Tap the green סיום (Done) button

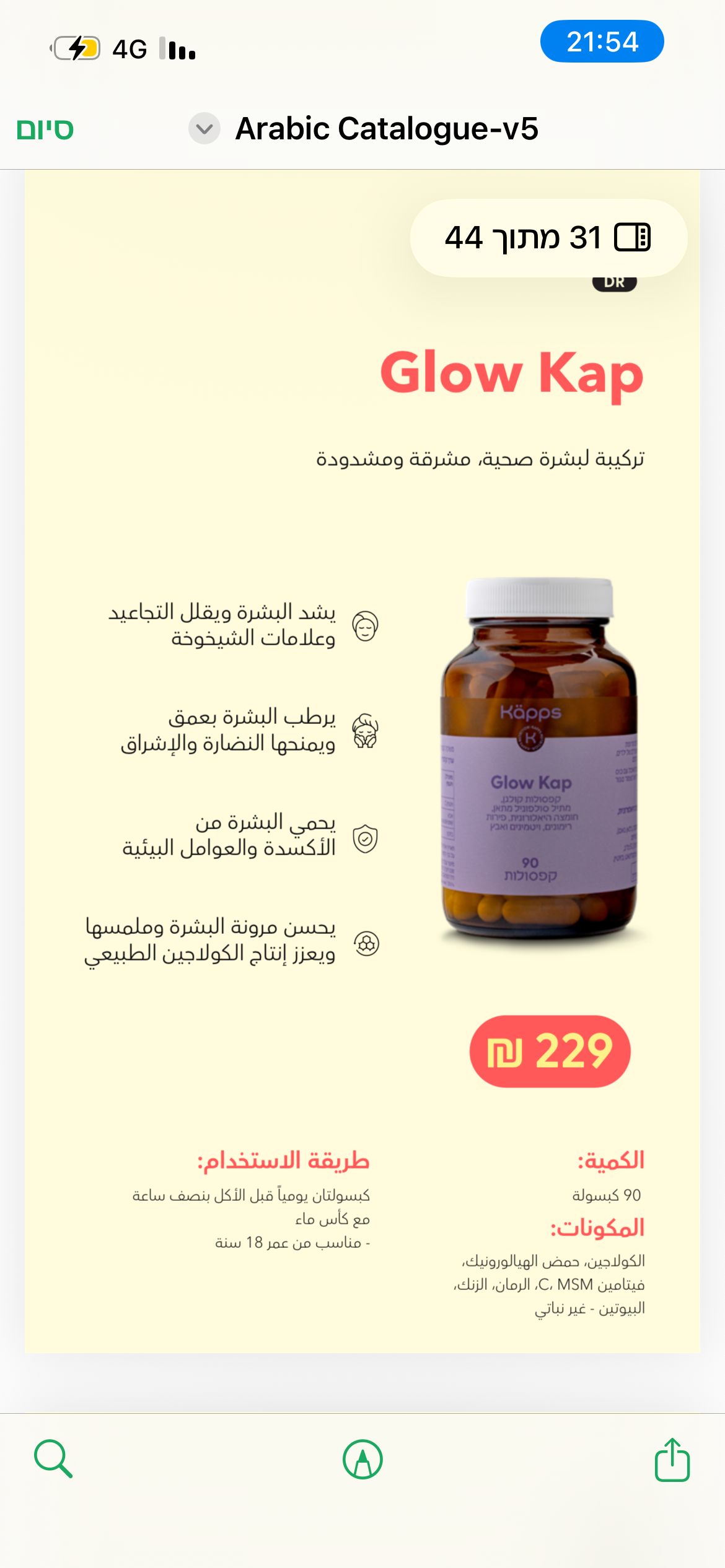45,129
